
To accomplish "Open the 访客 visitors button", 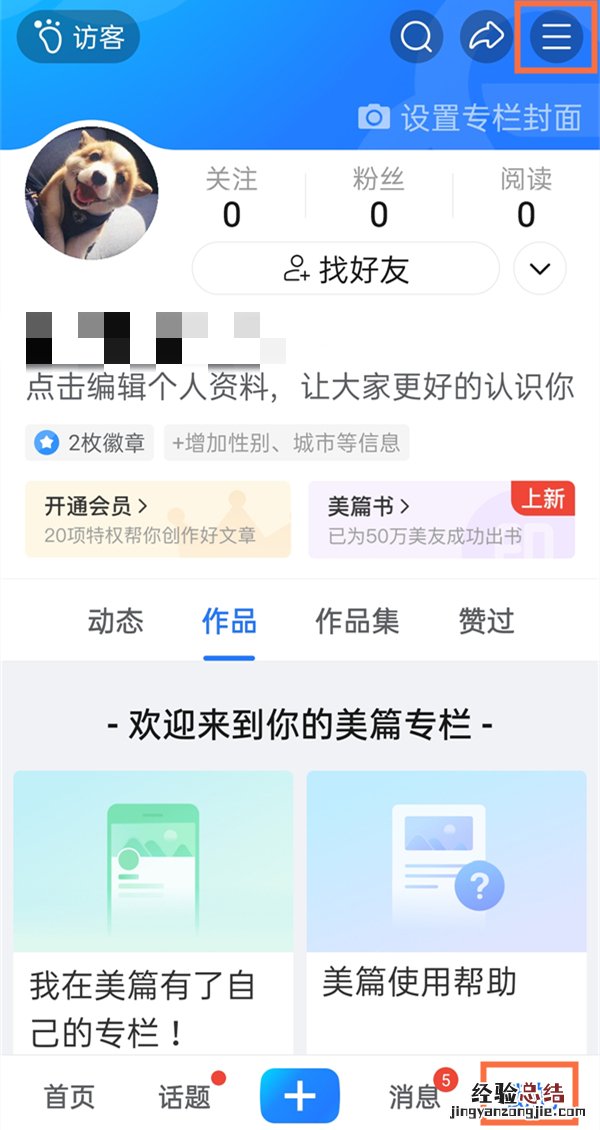I will pyautogui.click(x=78, y=38).
